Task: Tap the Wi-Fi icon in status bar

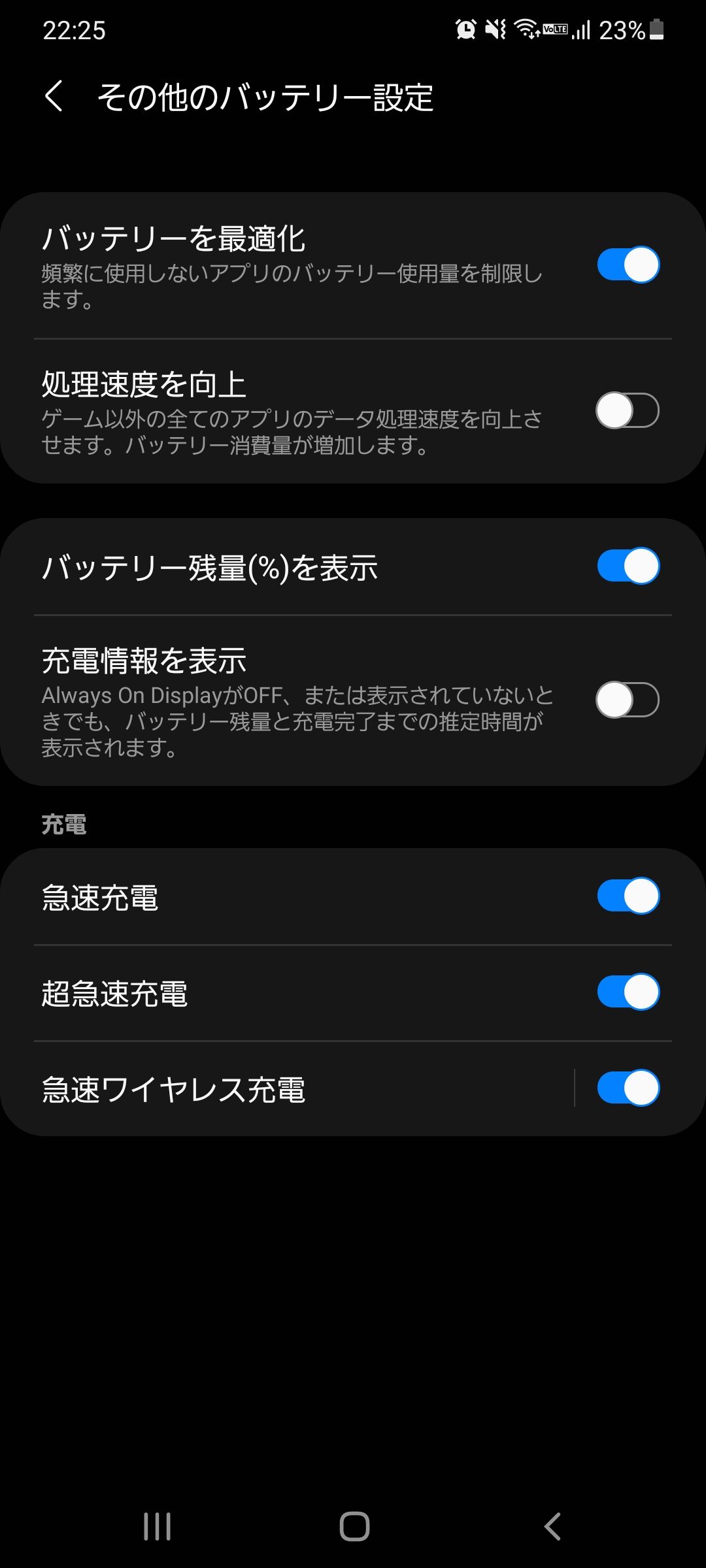Action: 527,29
